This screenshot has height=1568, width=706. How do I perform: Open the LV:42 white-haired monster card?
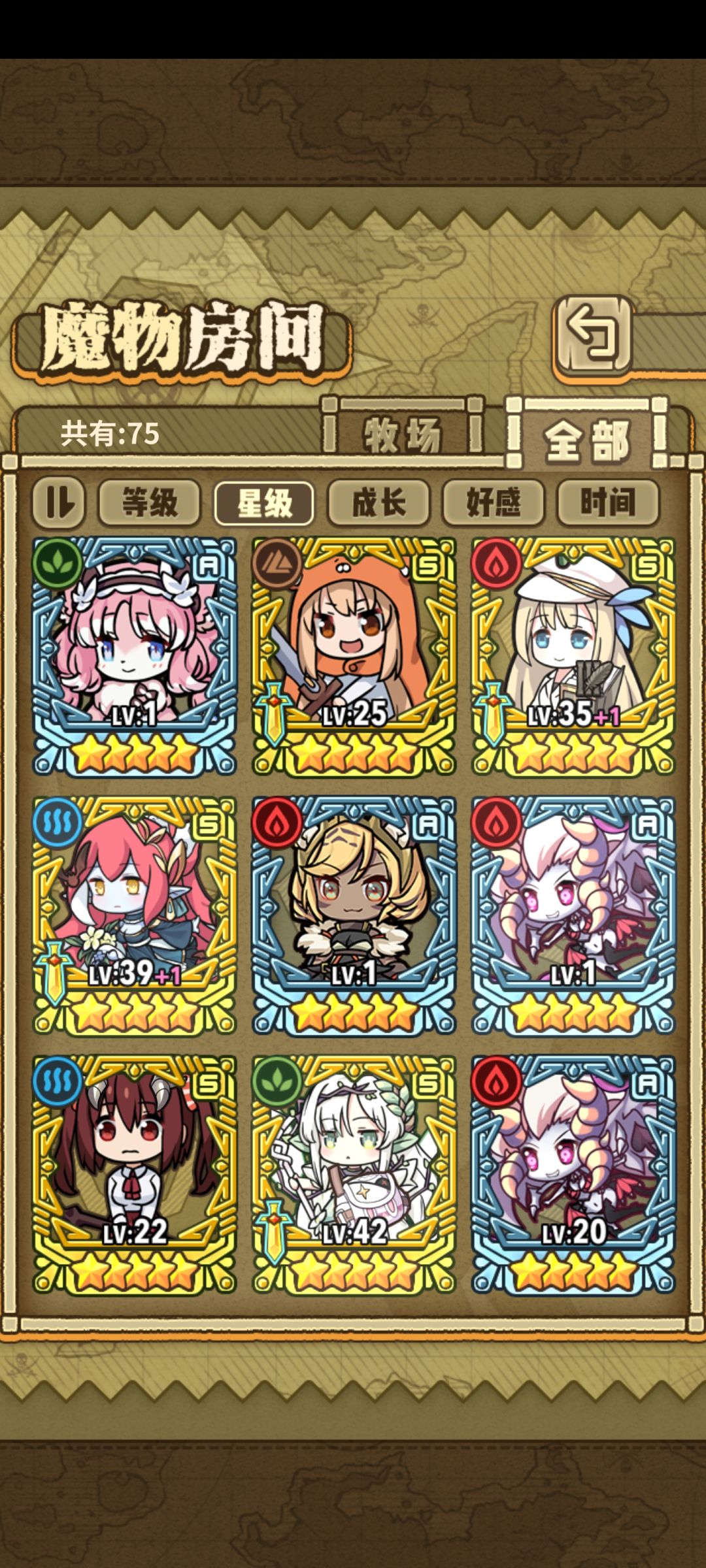[x=354, y=1175]
